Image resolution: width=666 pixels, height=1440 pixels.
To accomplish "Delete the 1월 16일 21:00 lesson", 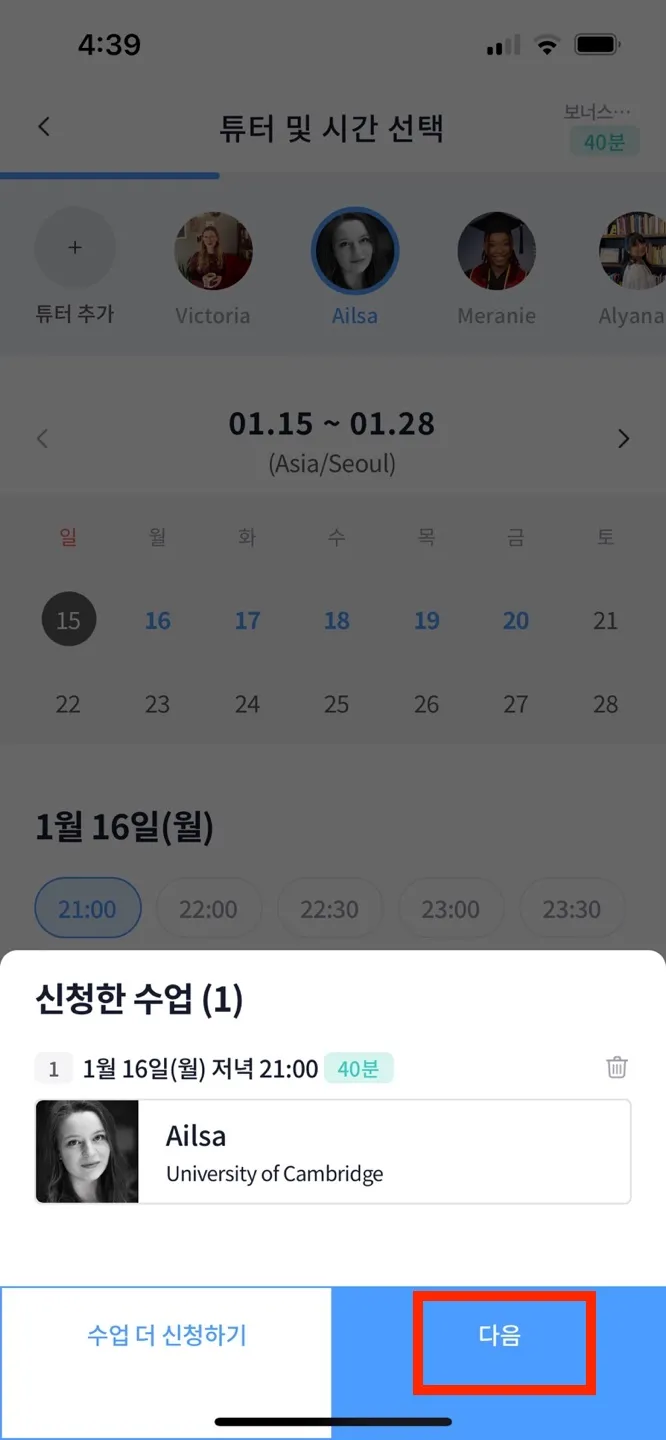I will coord(617,1068).
